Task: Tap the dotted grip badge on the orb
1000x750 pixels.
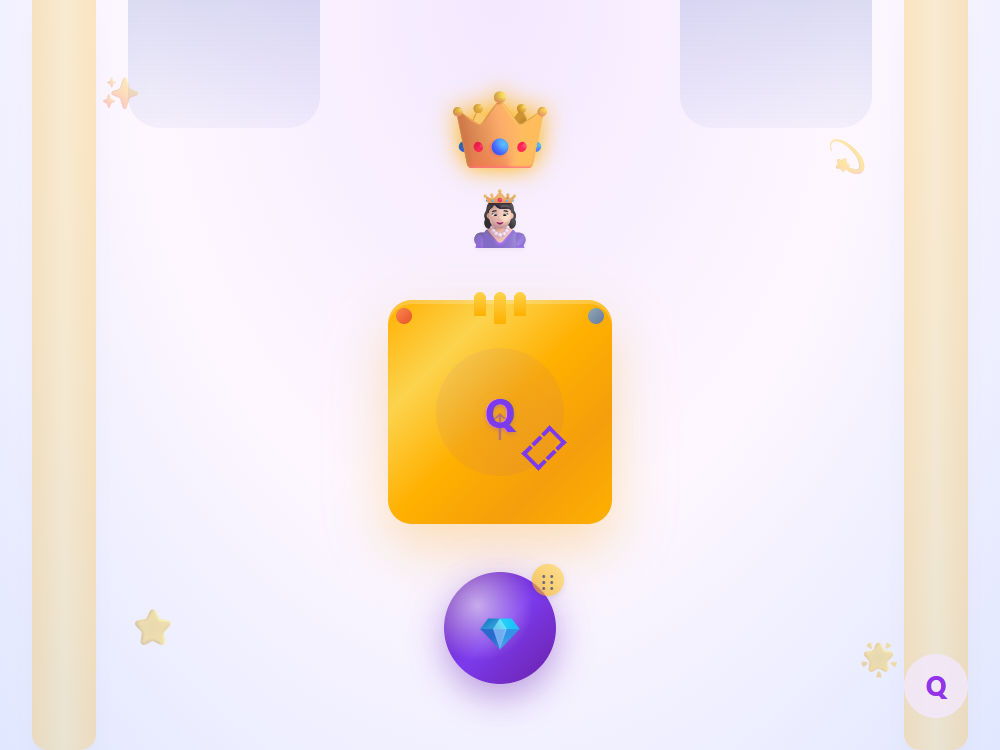Action: (547, 580)
